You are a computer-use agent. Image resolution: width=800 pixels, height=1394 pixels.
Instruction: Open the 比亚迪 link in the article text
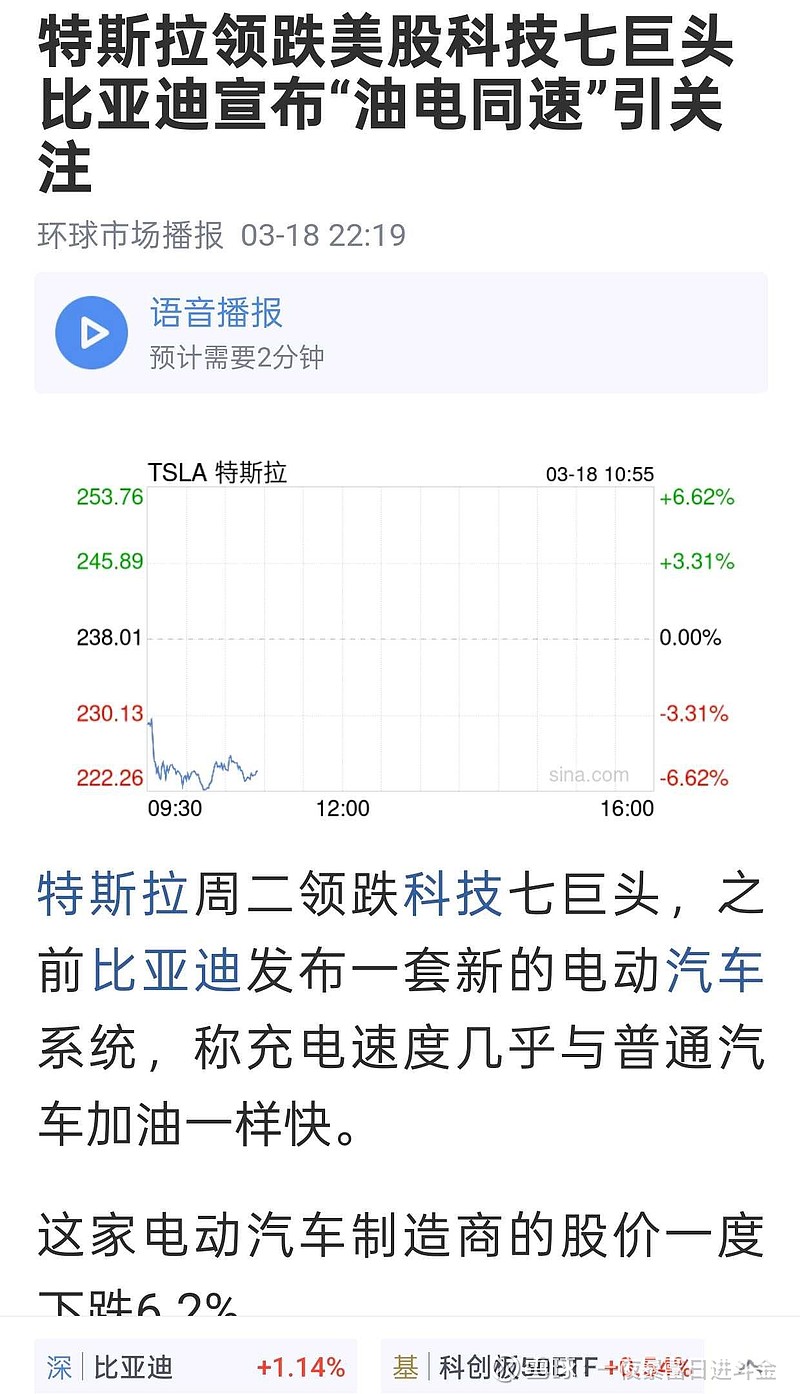pyautogui.click(x=167, y=970)
